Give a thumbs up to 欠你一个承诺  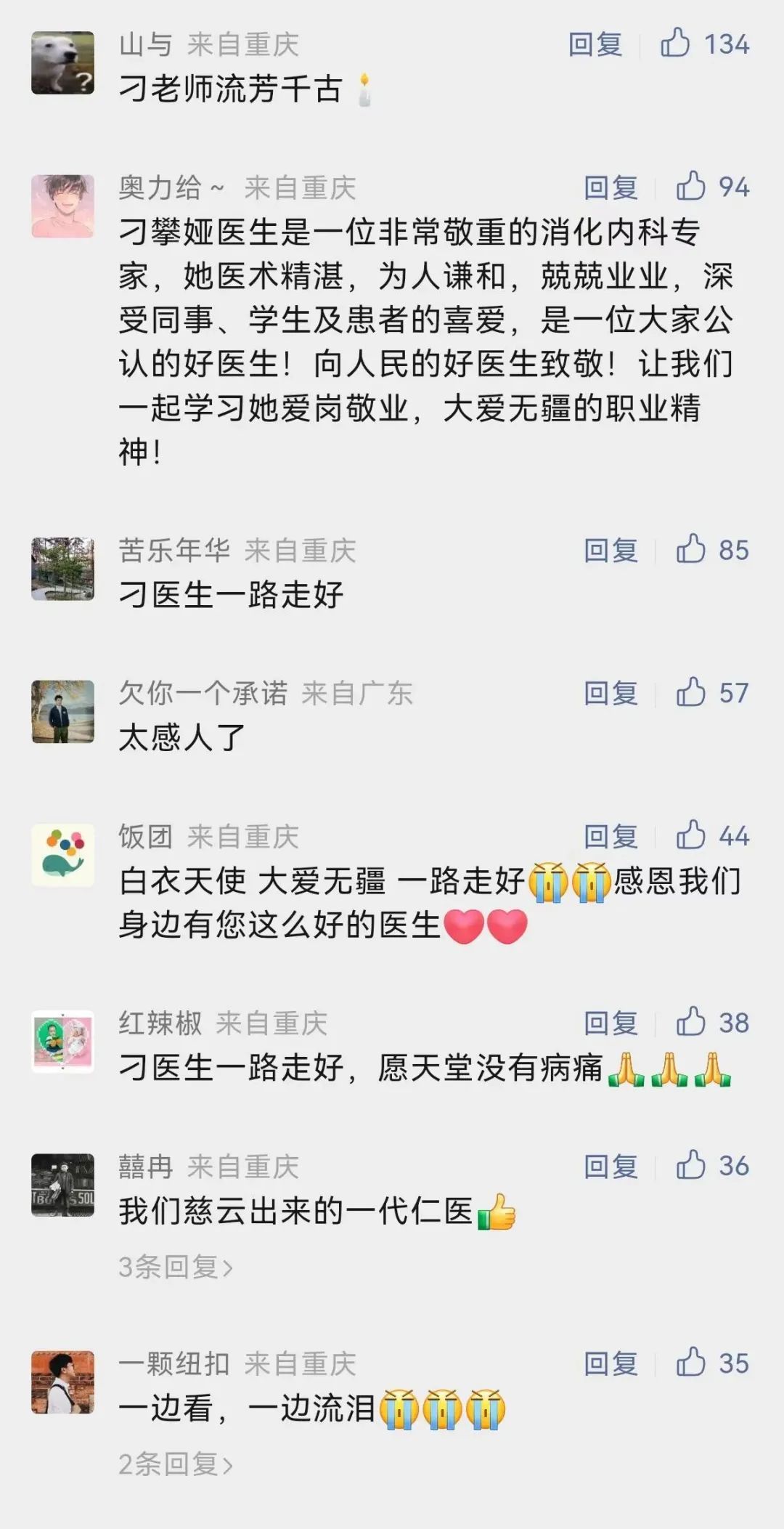tap(691, 692)
